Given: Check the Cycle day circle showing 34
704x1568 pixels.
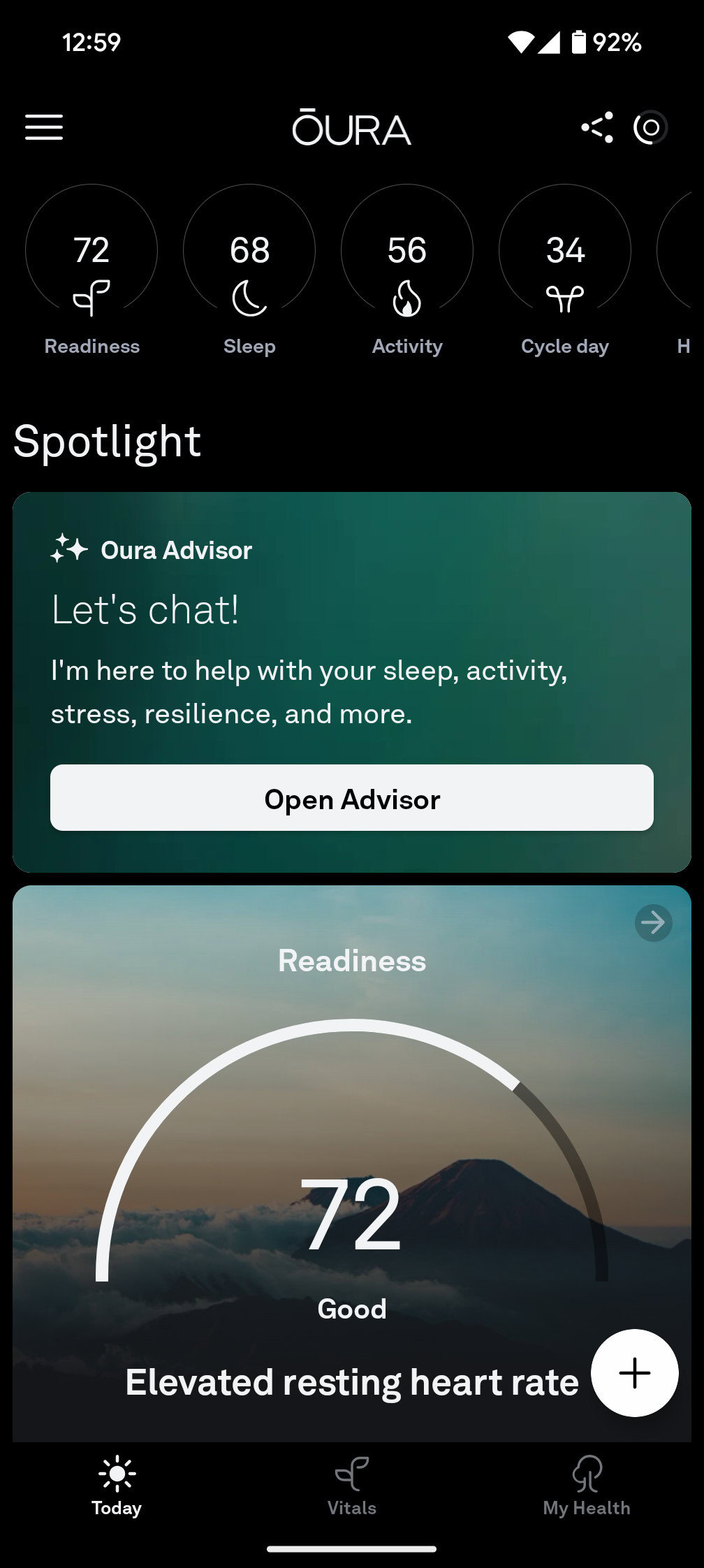Looking at the screenshot, I should pos(565,269).
